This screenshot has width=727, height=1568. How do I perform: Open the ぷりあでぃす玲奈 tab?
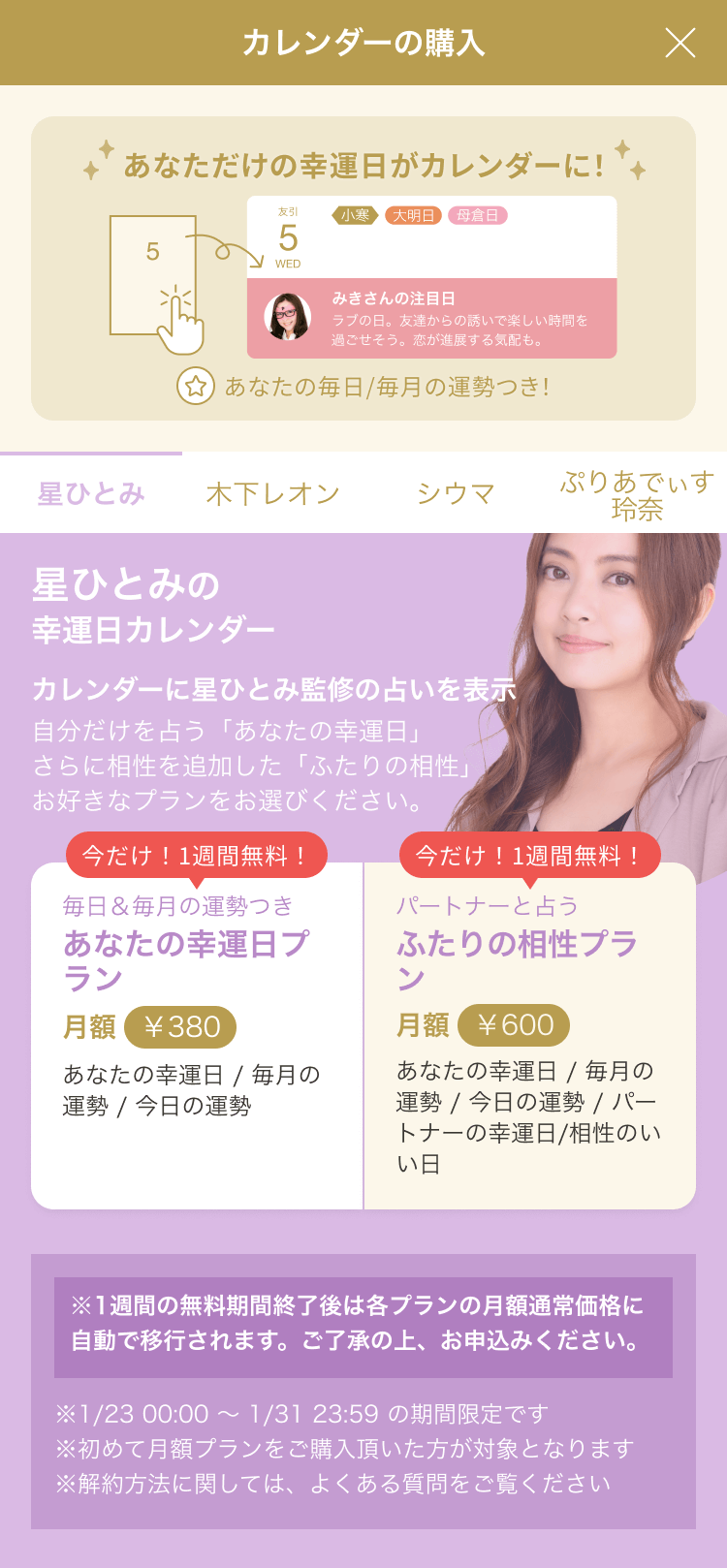click(x=635, y=493)
